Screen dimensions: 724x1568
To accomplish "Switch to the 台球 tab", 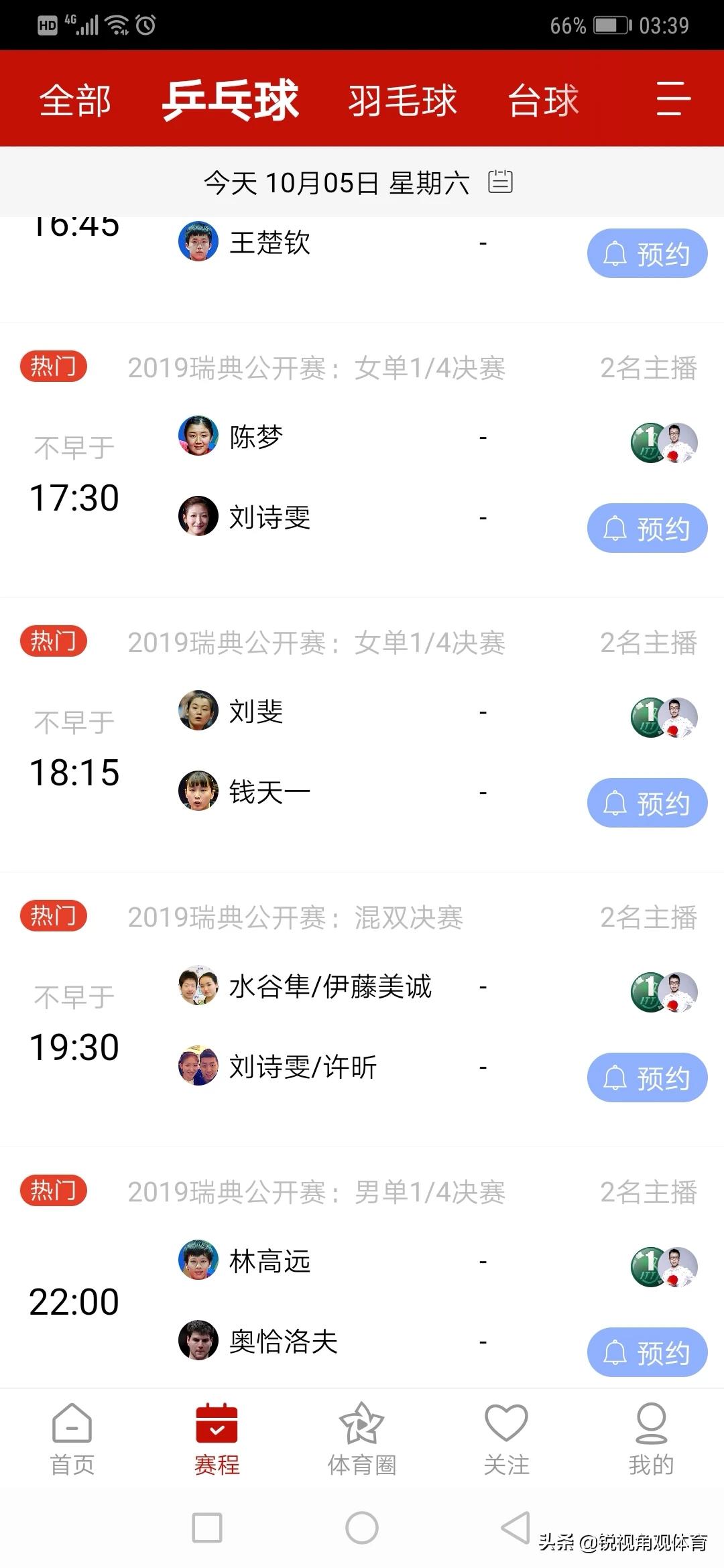I will pyautogui.click(x=543, y=101).
